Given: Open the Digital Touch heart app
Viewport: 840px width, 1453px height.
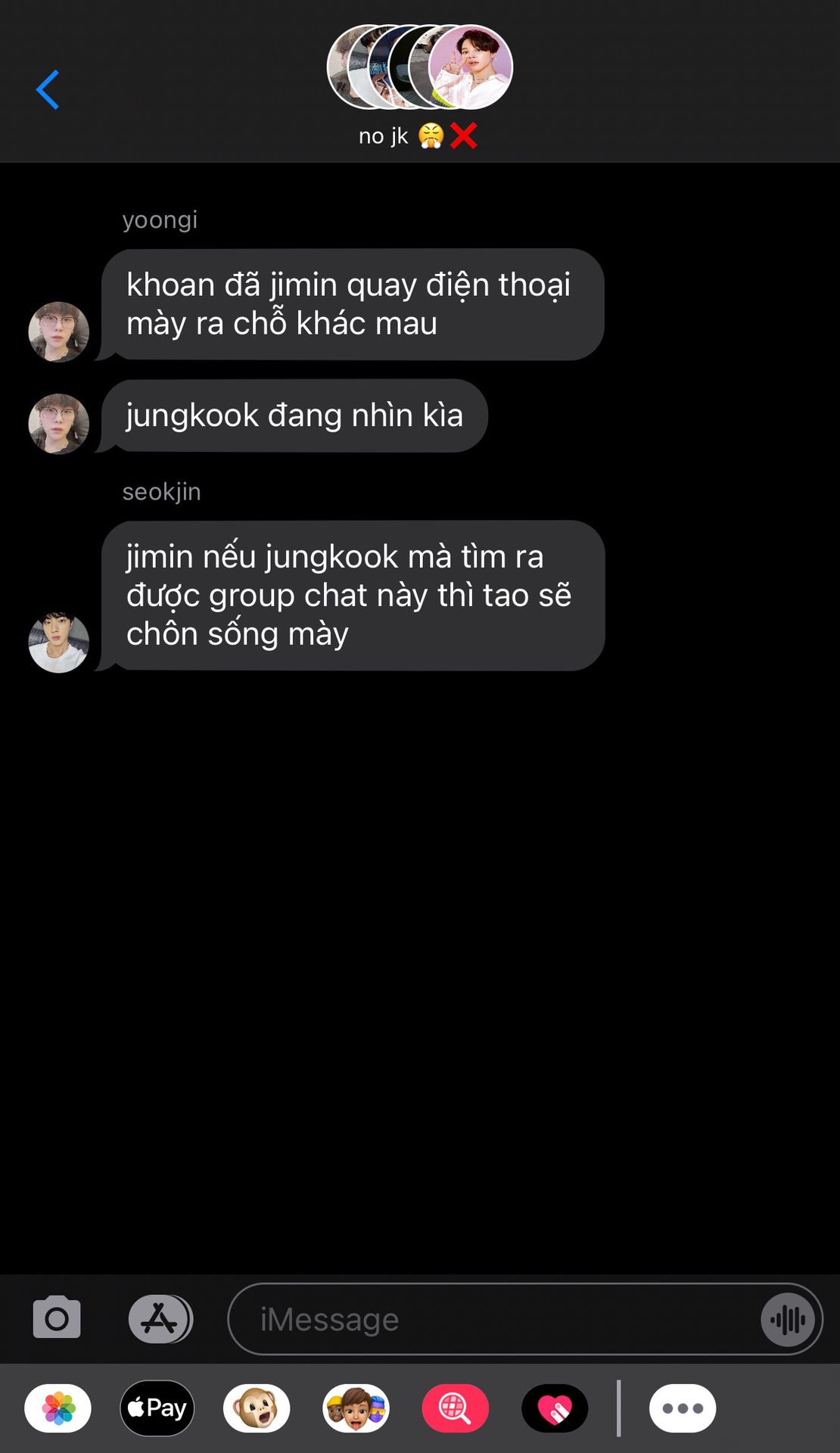Looking at the screenshot, I should (555, 1408).
